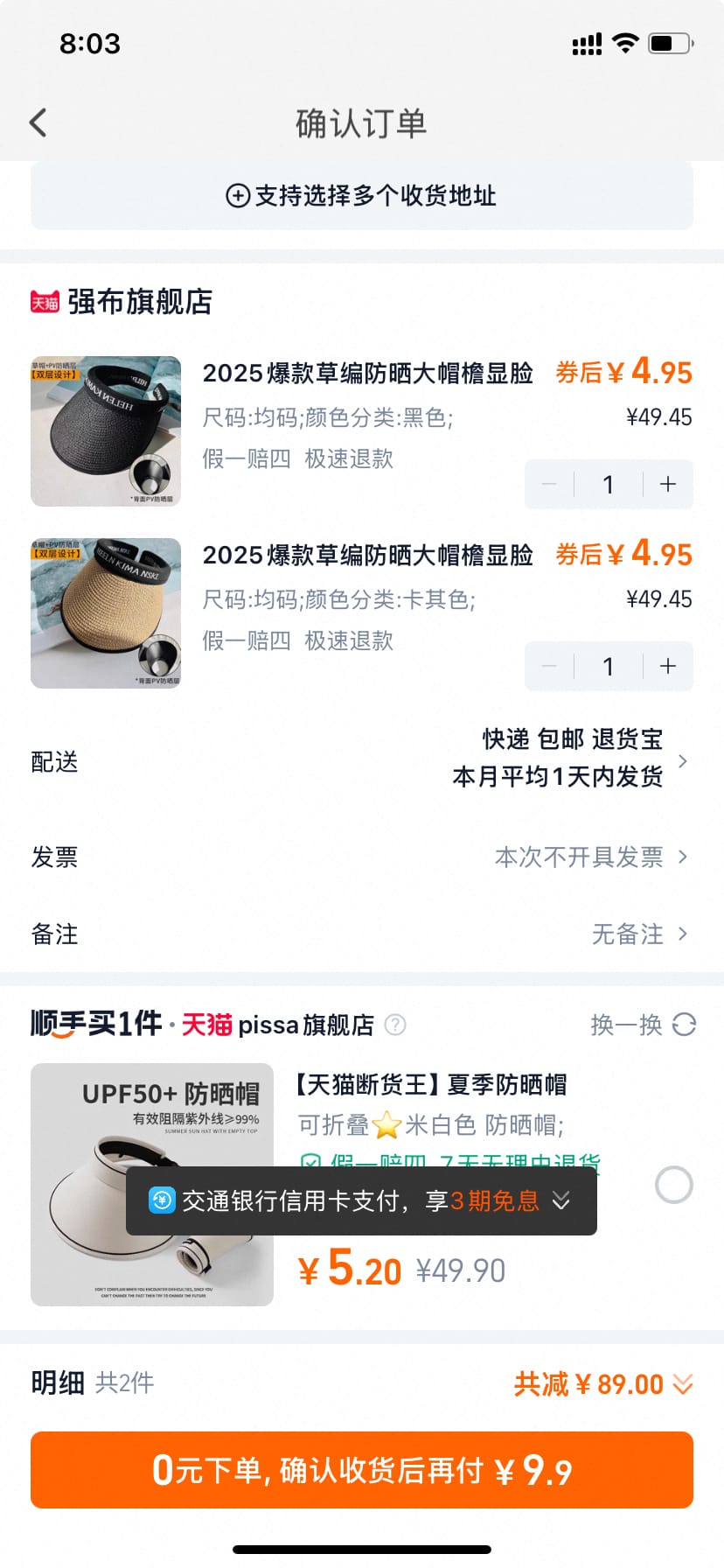Decrease the khaki hat quantity with minus
The width and height of the screenshot is (724, 1568).
(x=549, y=666)
